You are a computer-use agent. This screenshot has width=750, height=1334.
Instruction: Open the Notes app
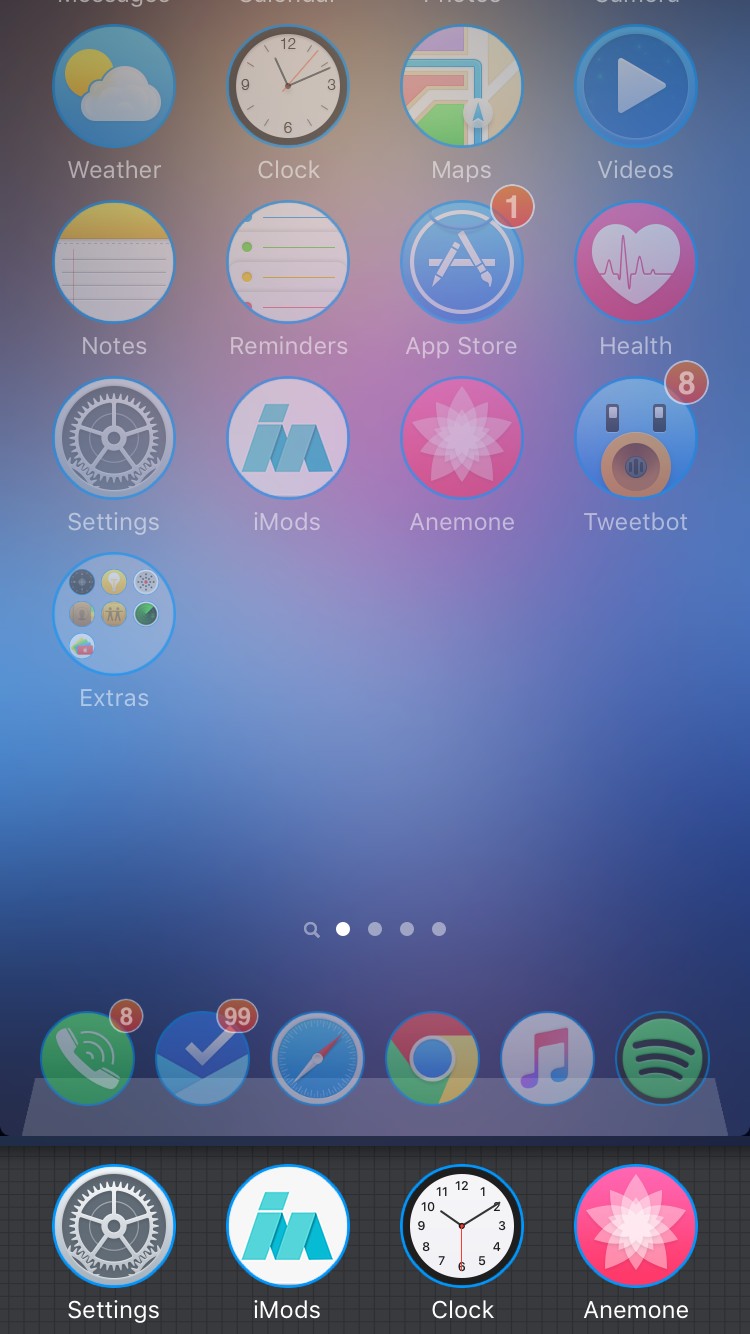point(113,262)
